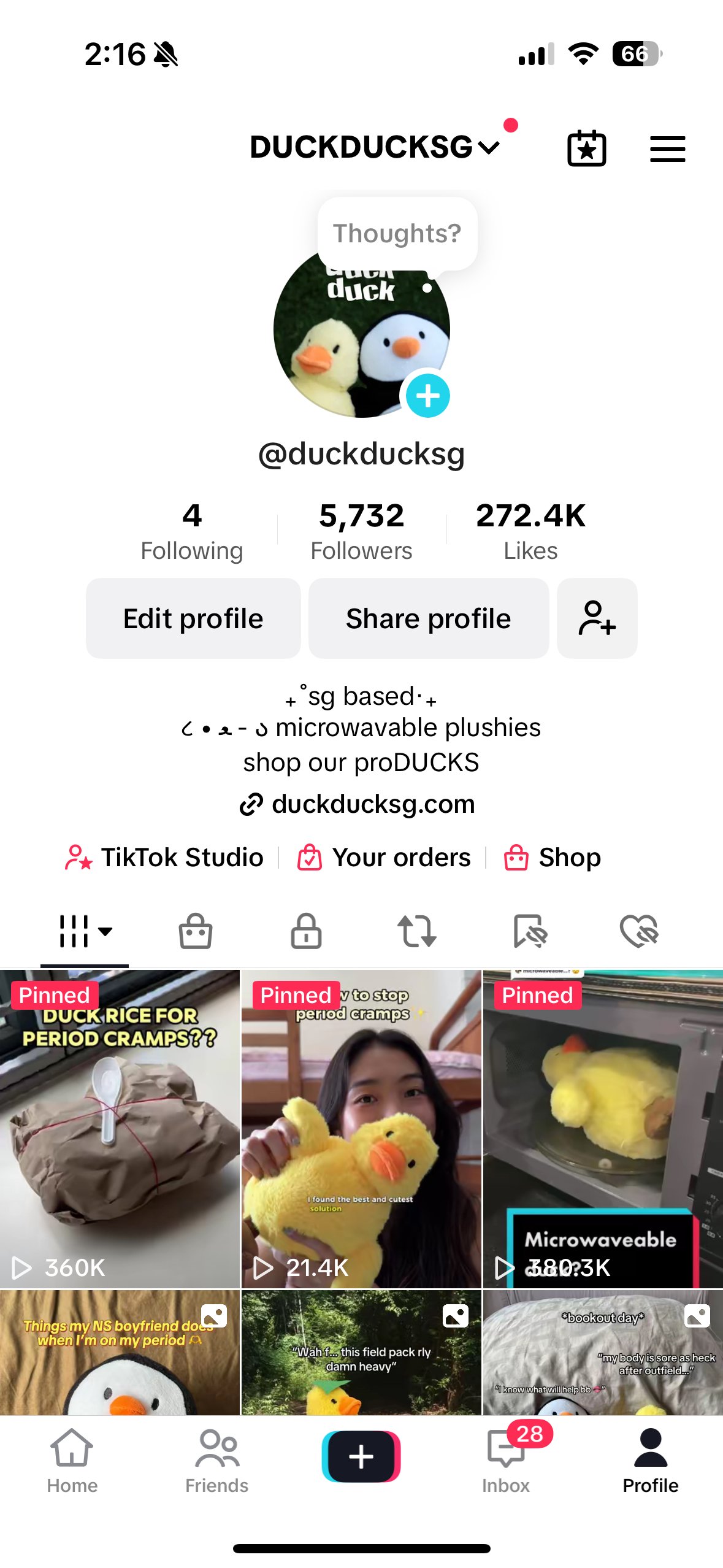The width and height of the screenshot is (723, 1568).
Task: View Your orders
Action: [384, 858]
